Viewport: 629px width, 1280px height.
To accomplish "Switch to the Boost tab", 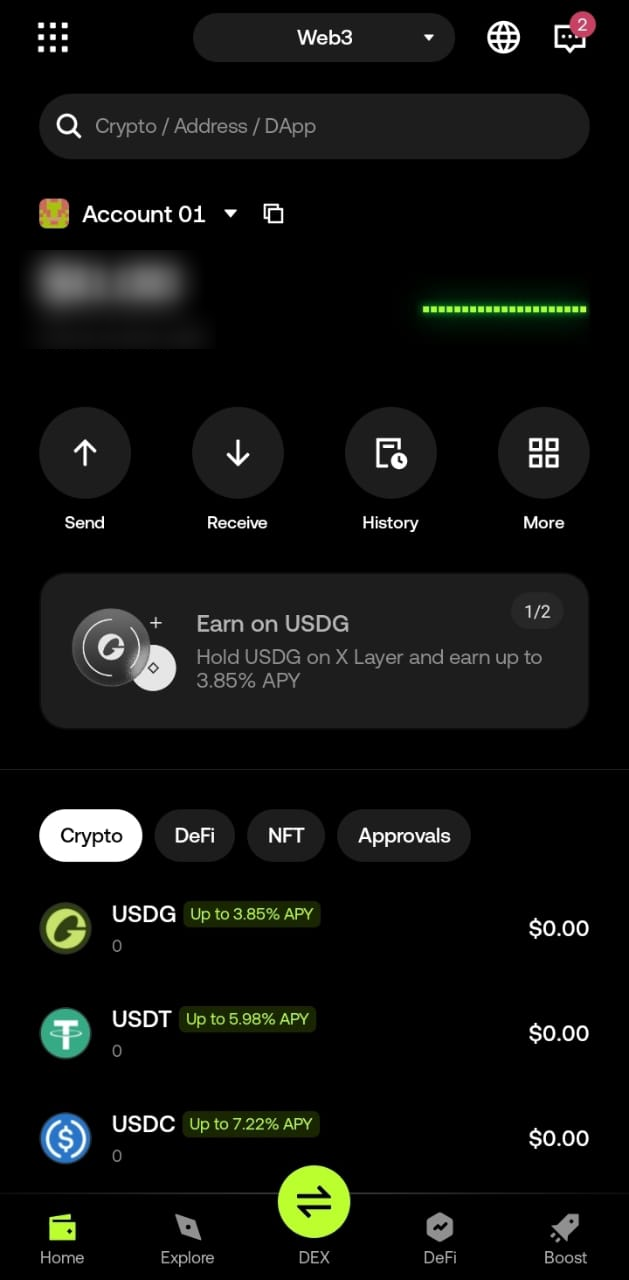I will (565, 1240).
